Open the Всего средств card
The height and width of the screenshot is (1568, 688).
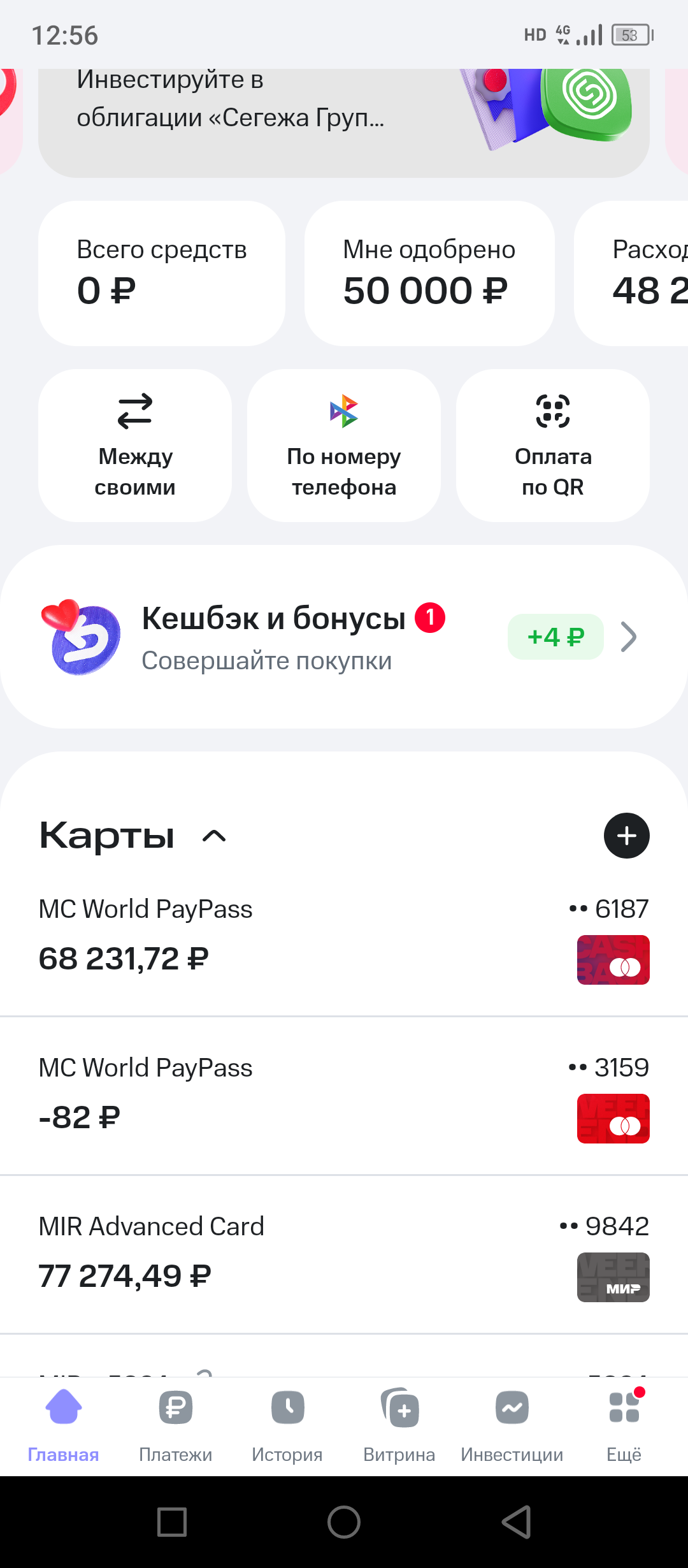tap(161, 273)
